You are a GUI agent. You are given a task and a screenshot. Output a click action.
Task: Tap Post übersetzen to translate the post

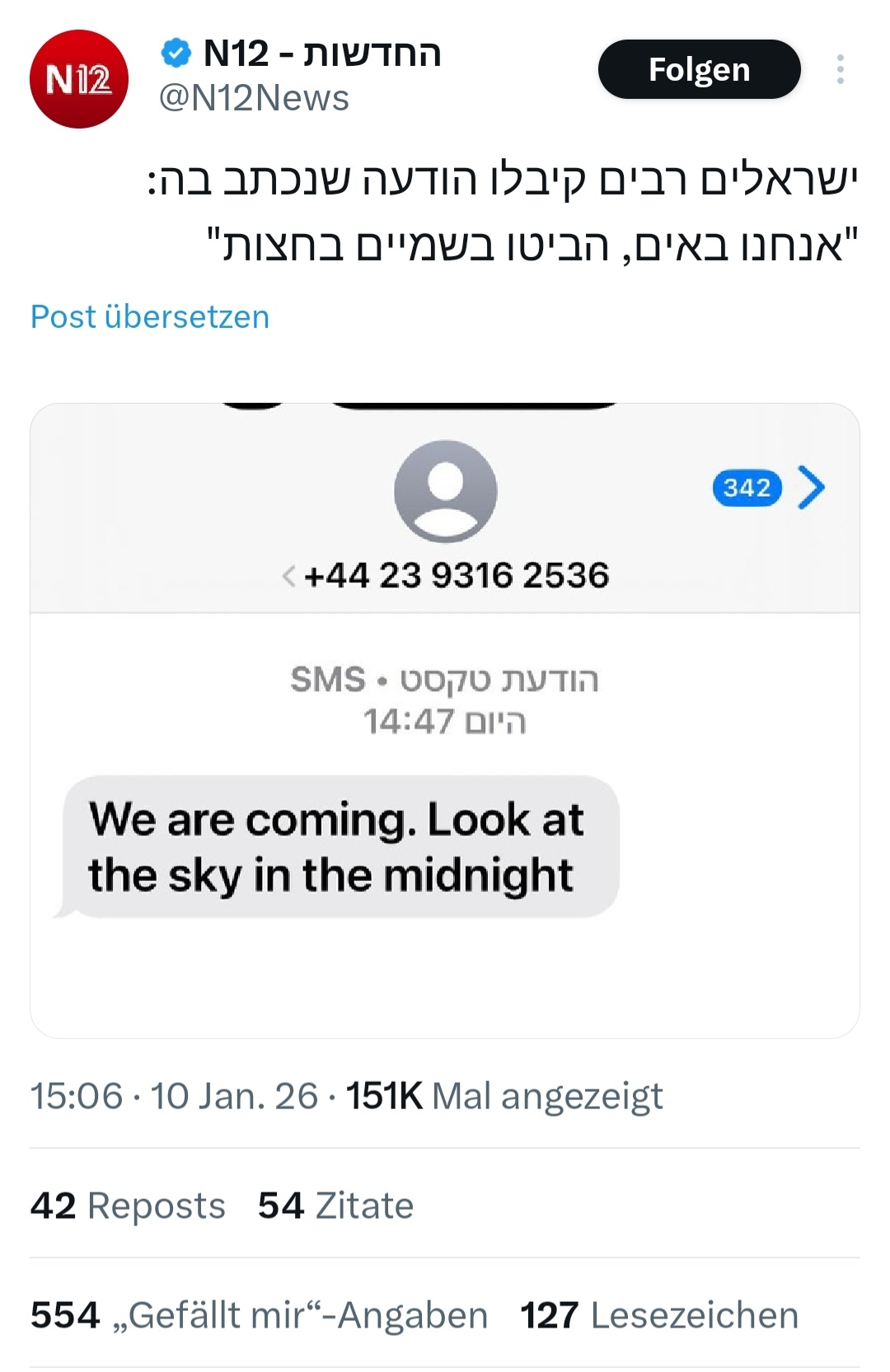coord(150,316)
